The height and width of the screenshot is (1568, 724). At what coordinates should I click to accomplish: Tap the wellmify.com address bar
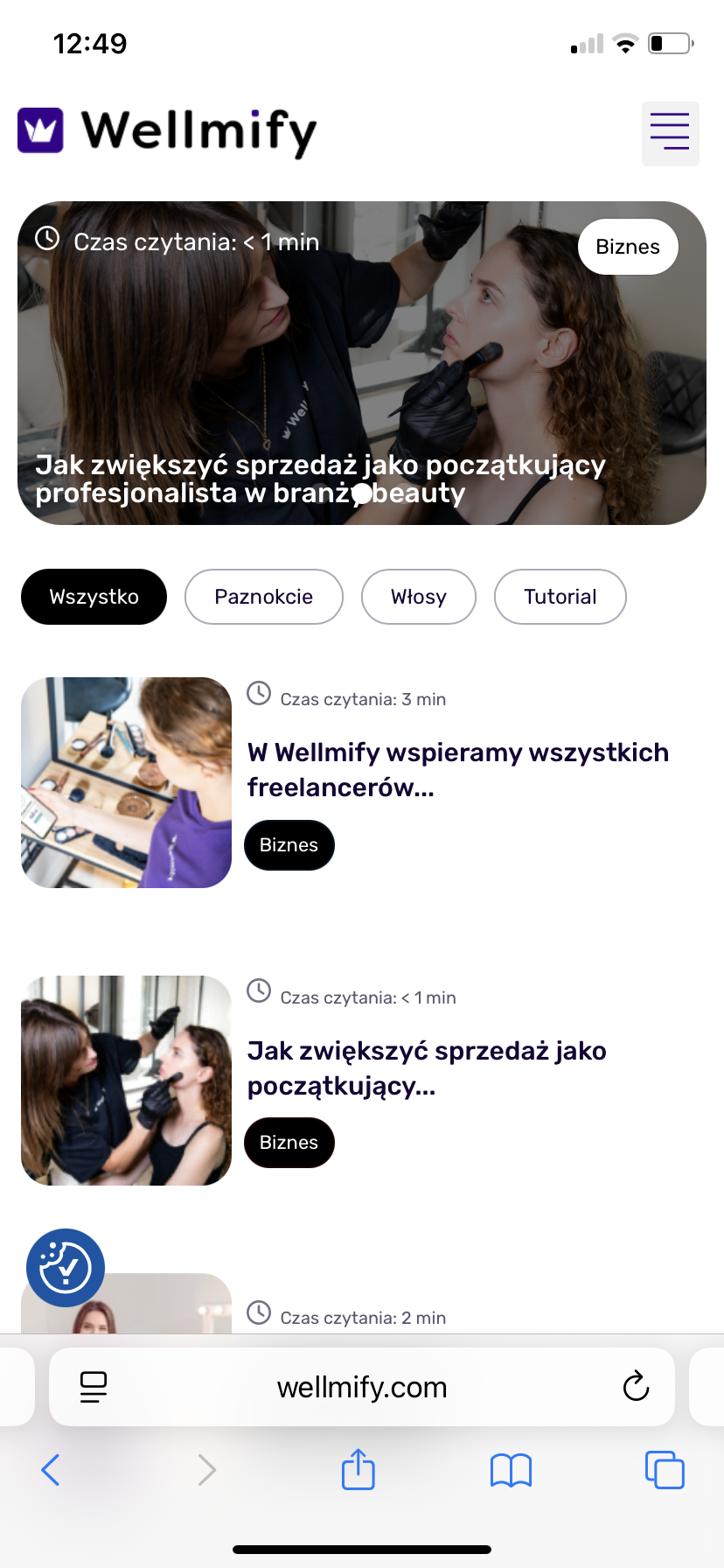pos(362,1387)
